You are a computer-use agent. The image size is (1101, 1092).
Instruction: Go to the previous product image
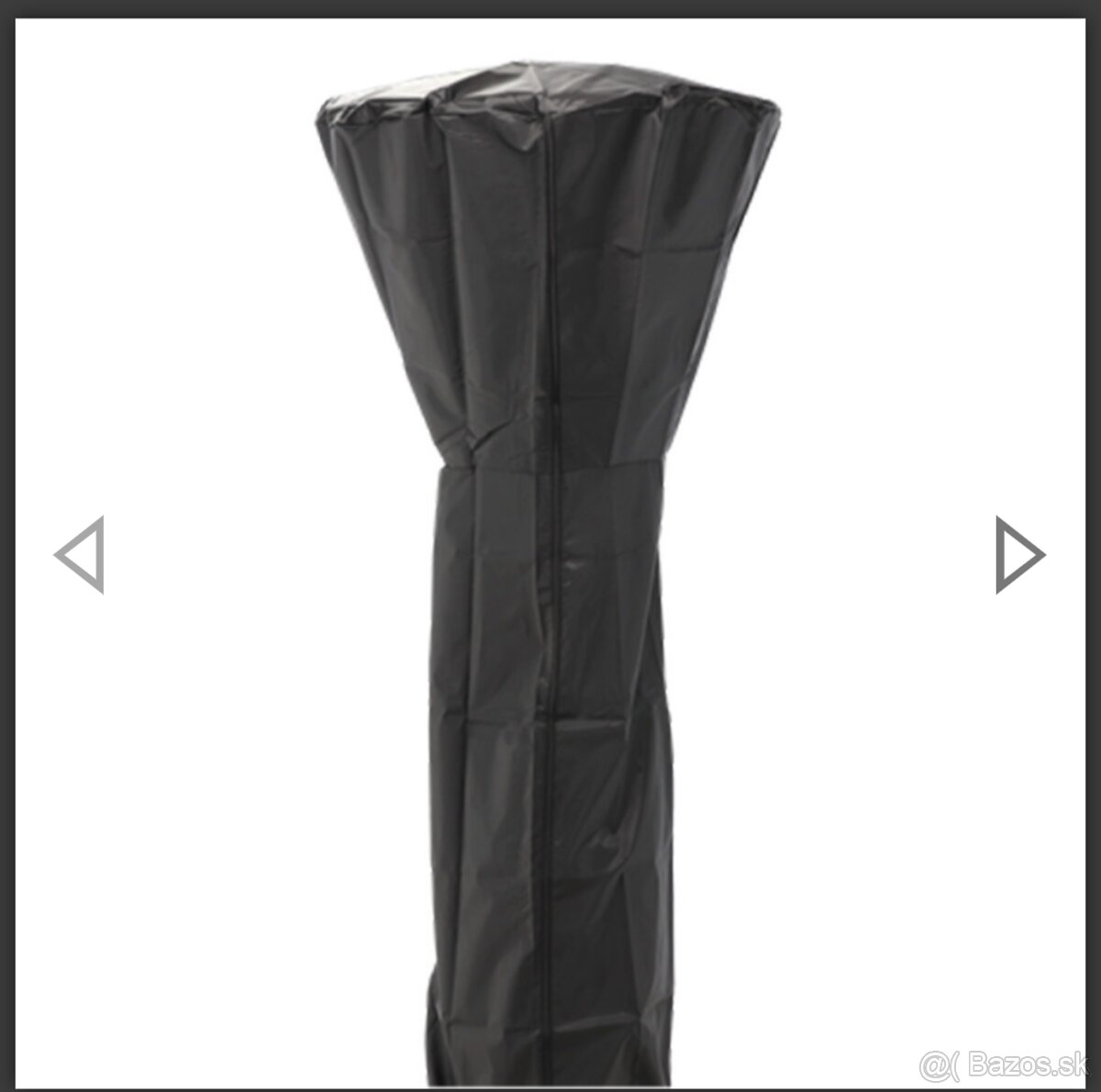pos(80,554)
